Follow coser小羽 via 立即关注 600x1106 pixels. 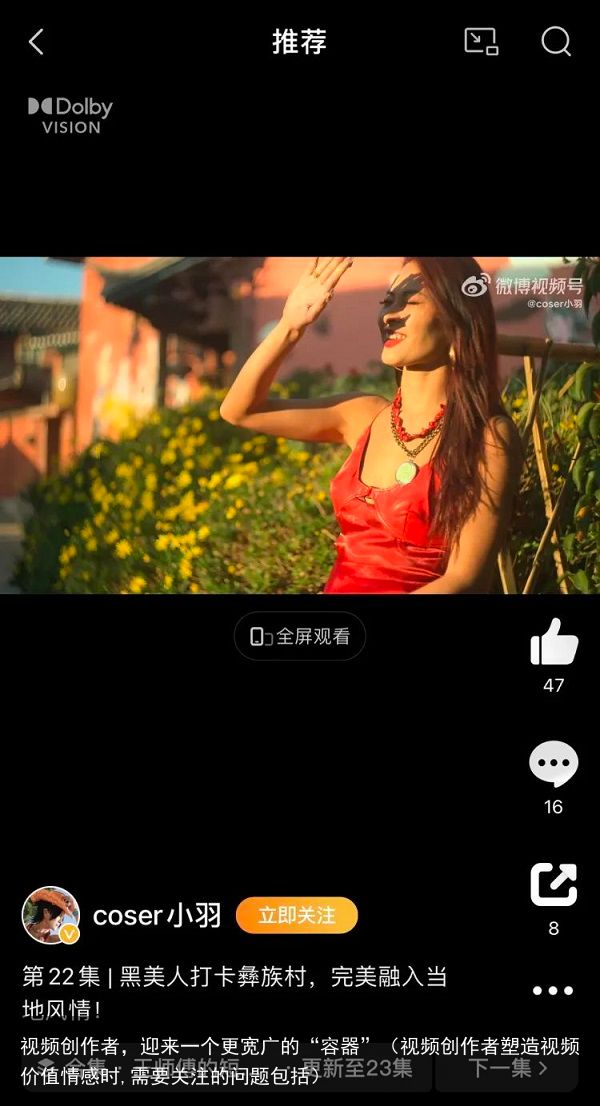[297, 916]
